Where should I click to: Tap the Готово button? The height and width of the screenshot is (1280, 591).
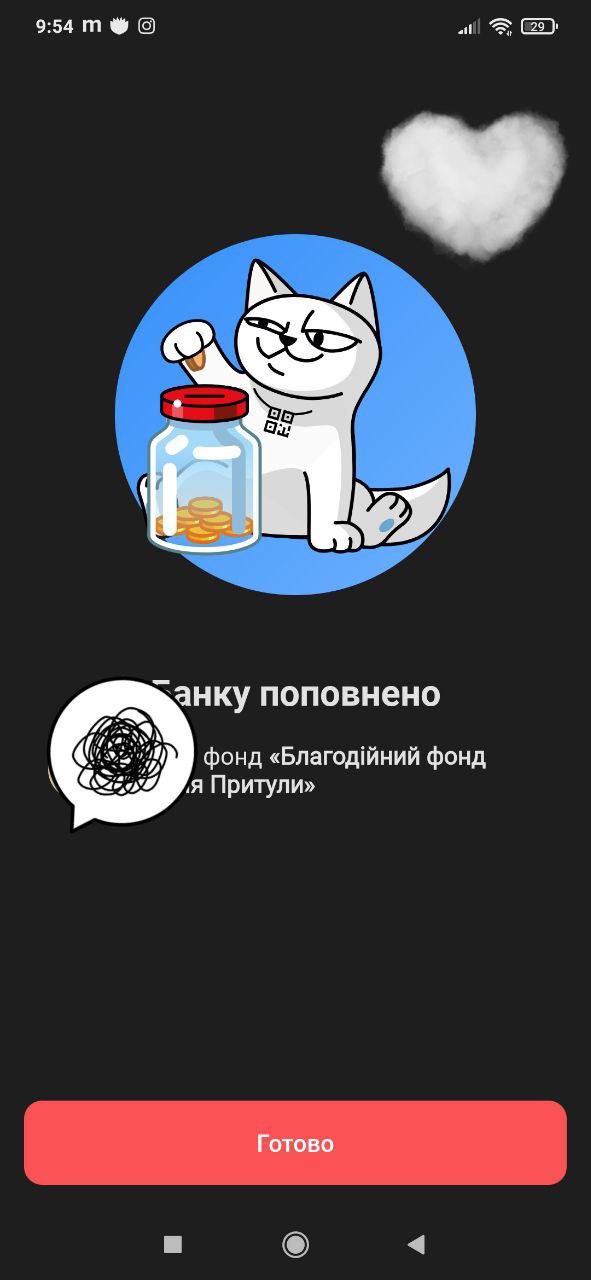tap(295, 1143)
